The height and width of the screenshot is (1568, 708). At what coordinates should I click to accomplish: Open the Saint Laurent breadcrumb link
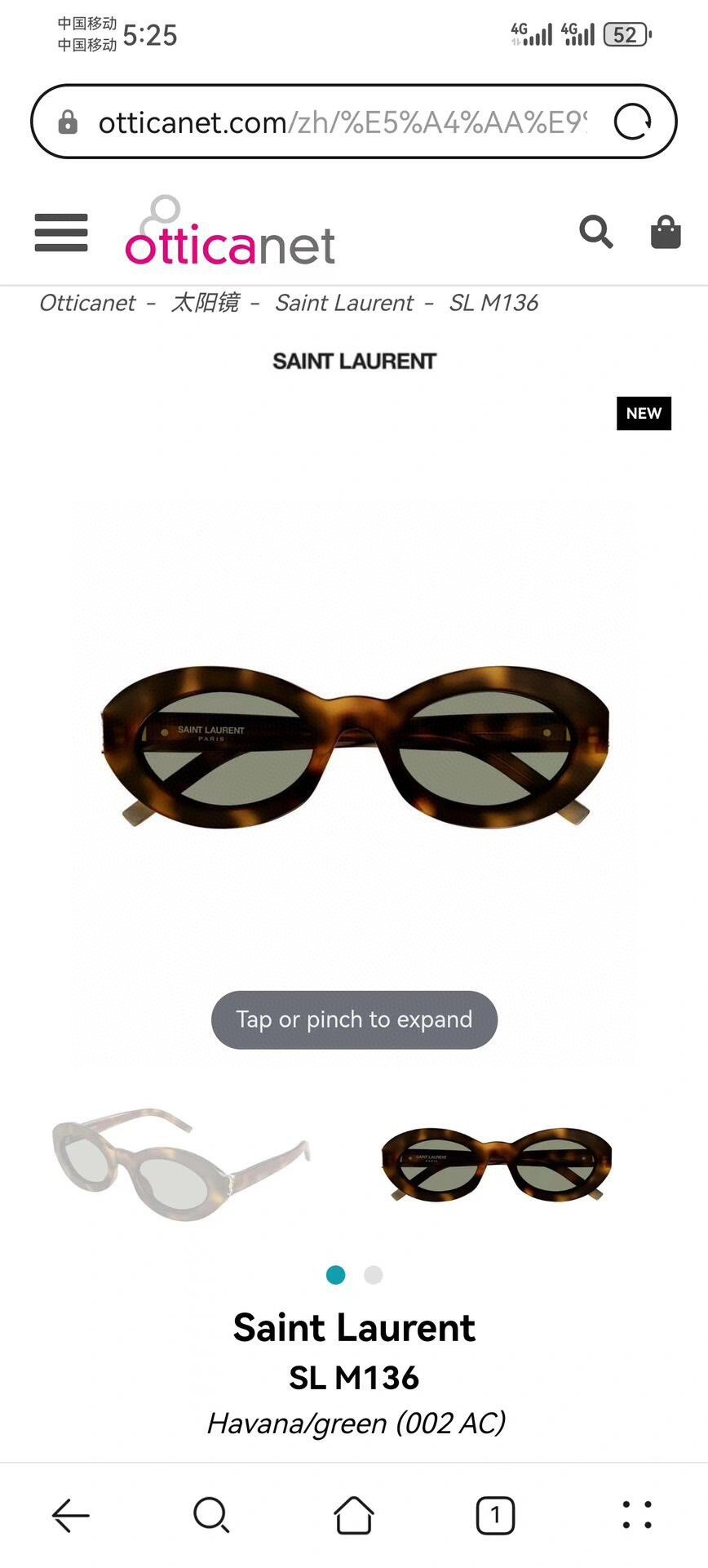point(344,303)
